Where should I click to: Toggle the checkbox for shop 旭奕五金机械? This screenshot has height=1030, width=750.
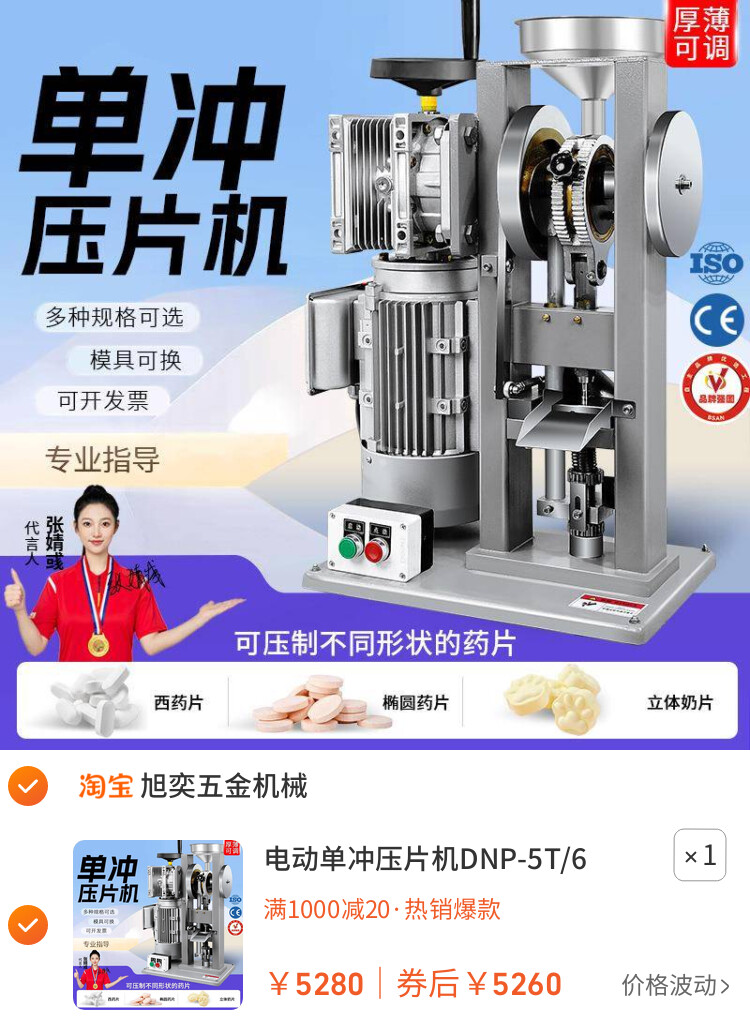point(27,786)
